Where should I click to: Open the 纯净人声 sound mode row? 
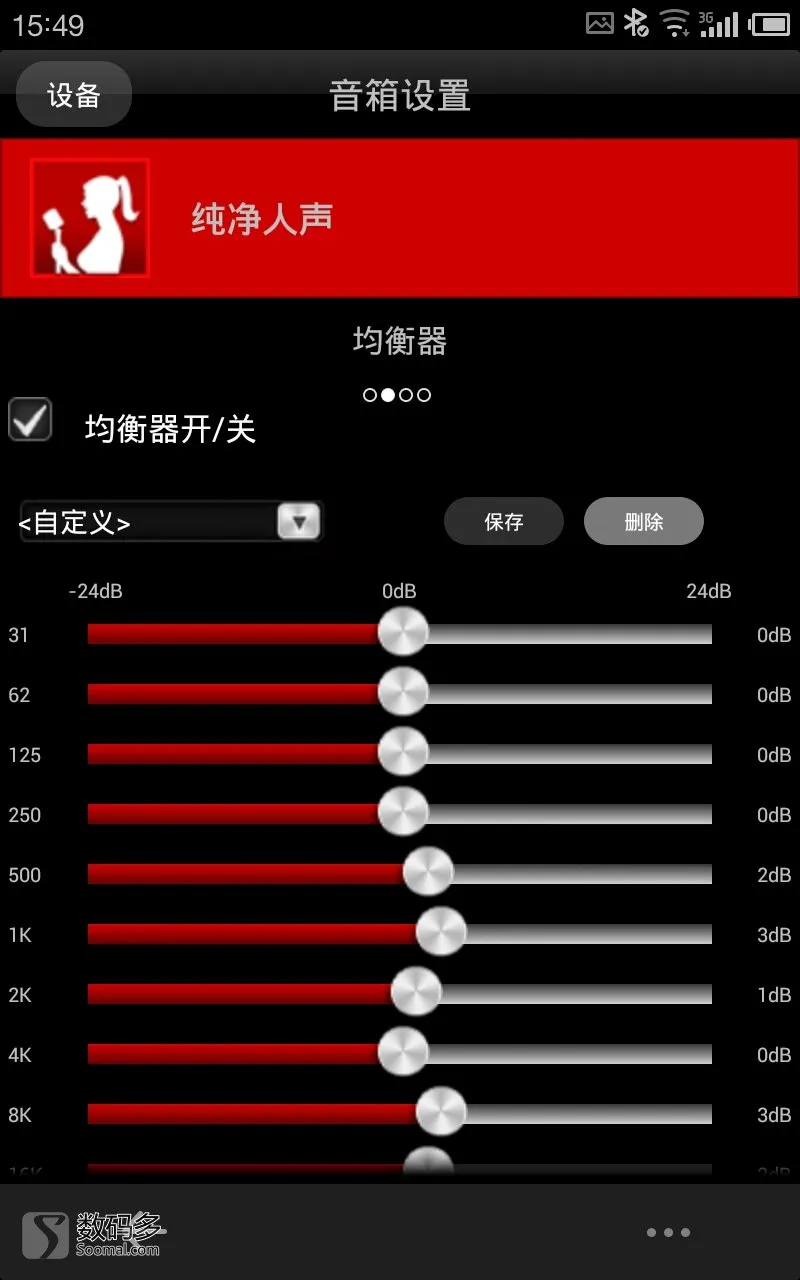pos(400,218)
